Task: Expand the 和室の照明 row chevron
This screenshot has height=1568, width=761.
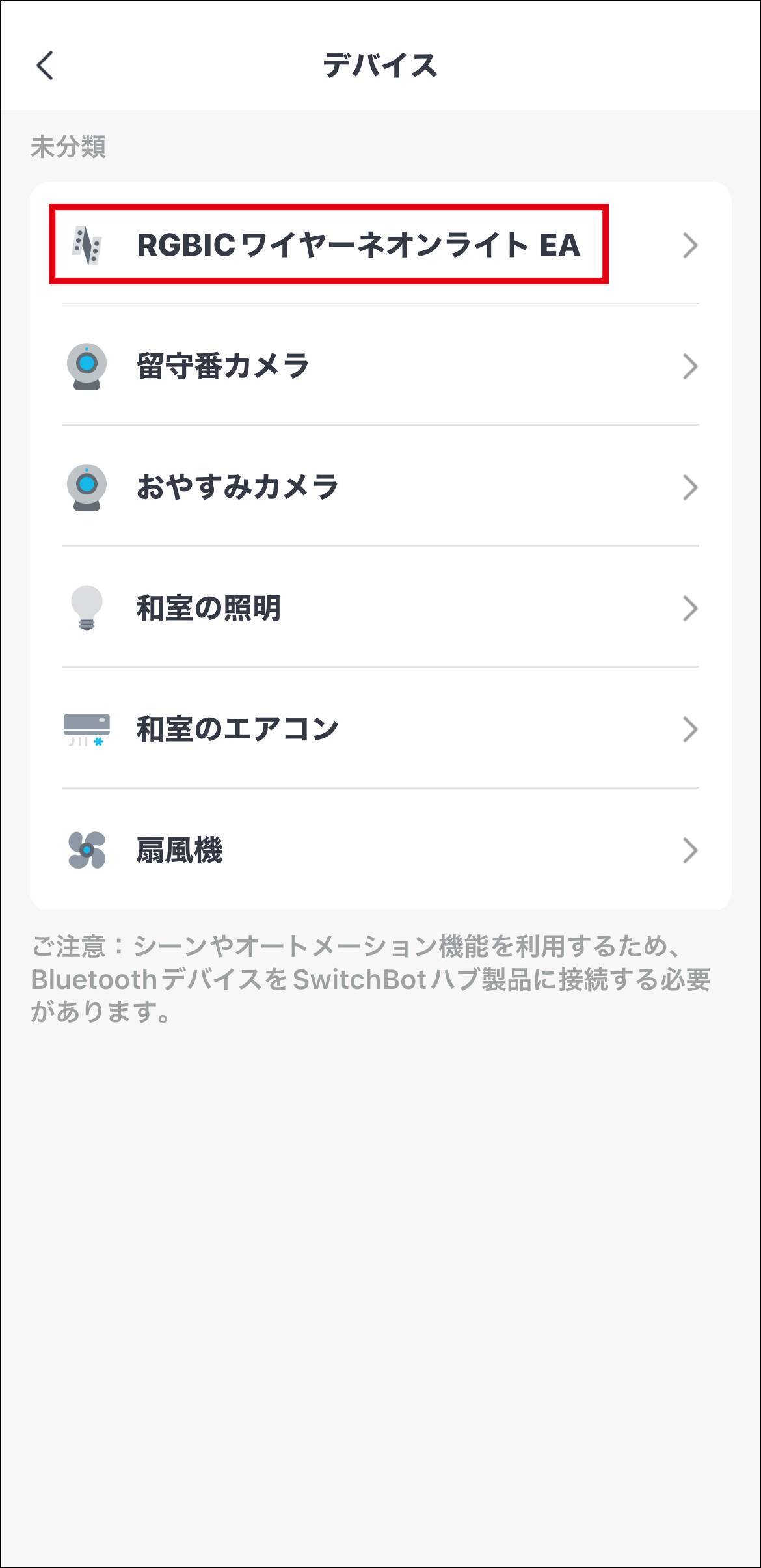Action: 691,608
